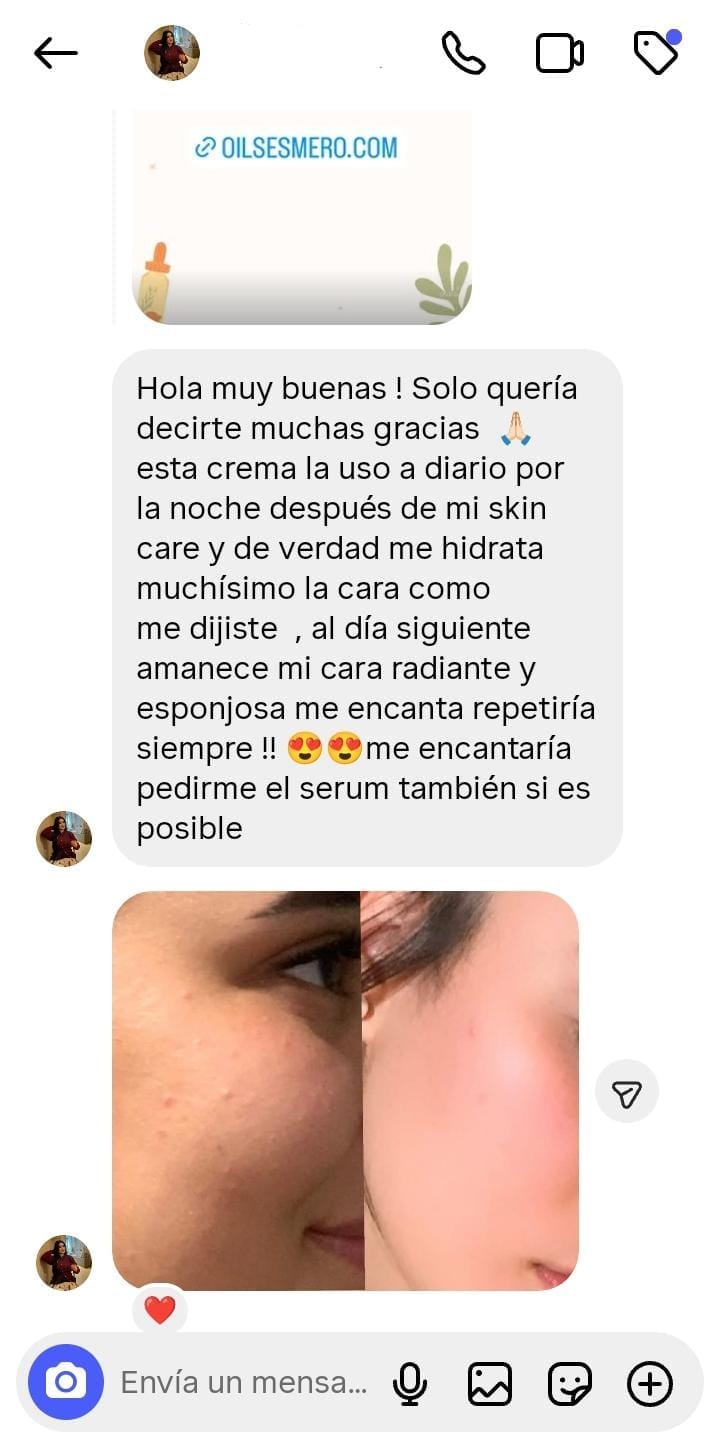Start a voice call
Viewport: 717px width, 1432px height.
point(463,53)
